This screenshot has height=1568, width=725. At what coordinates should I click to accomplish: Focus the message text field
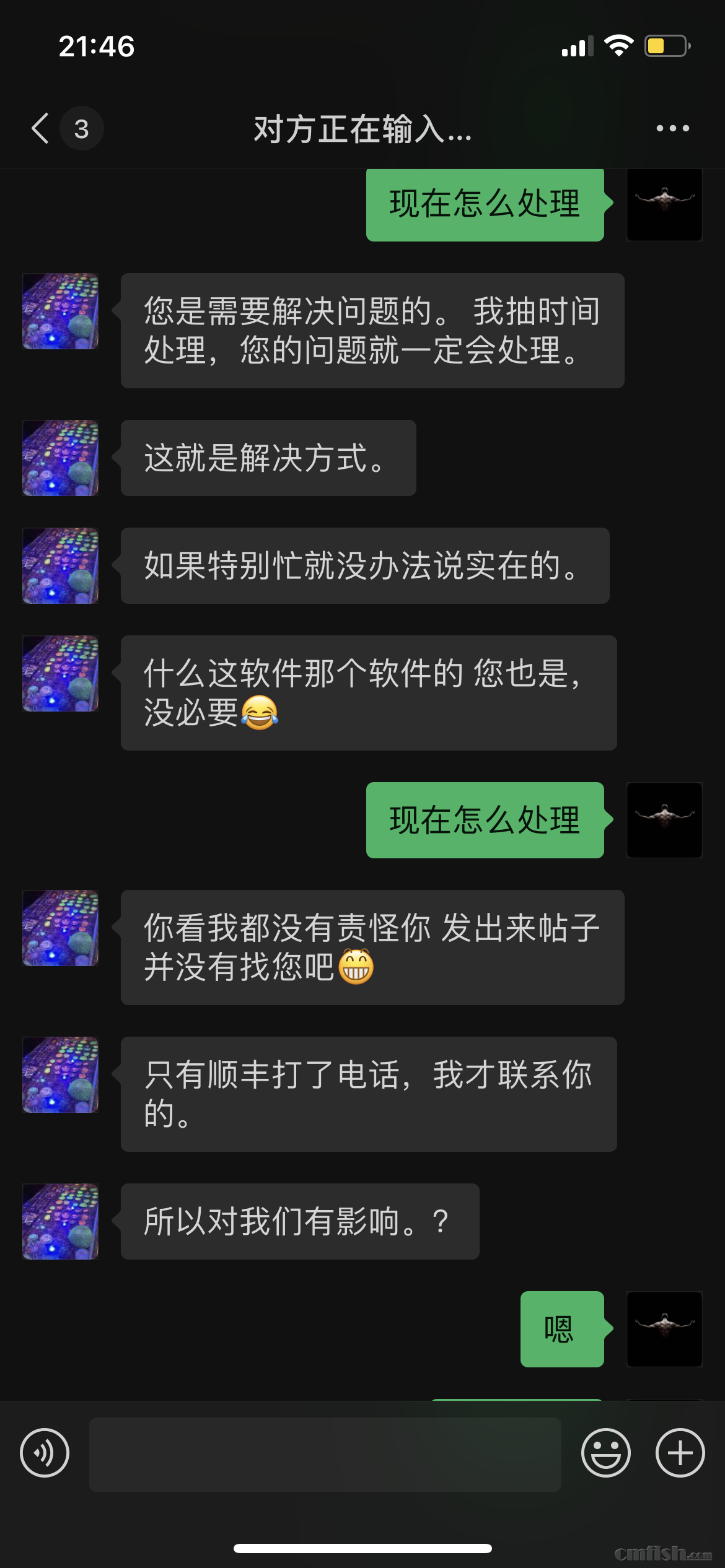(x=325, y=1454)
